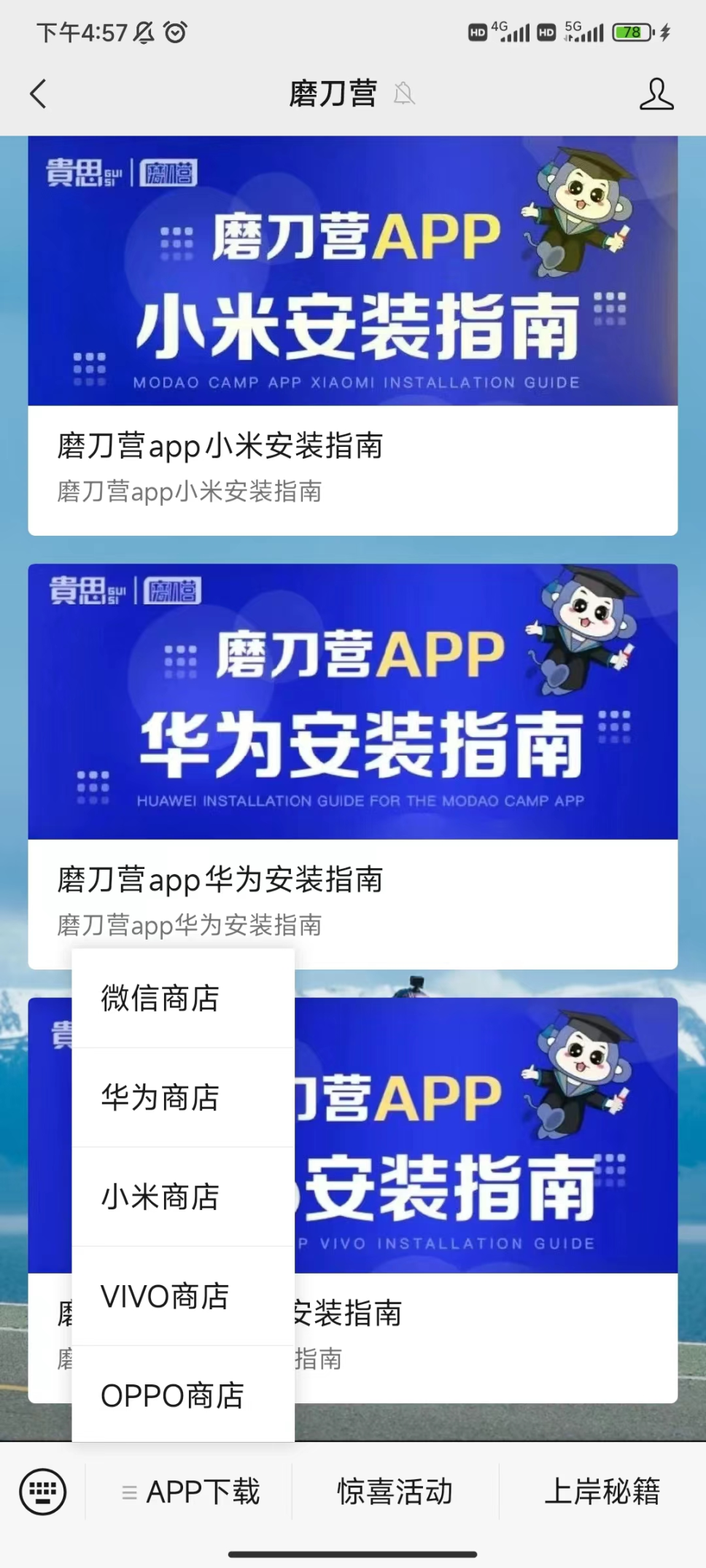
Task: Open the 磨刀营app华为安装指南 article
Action: [352, 765]
